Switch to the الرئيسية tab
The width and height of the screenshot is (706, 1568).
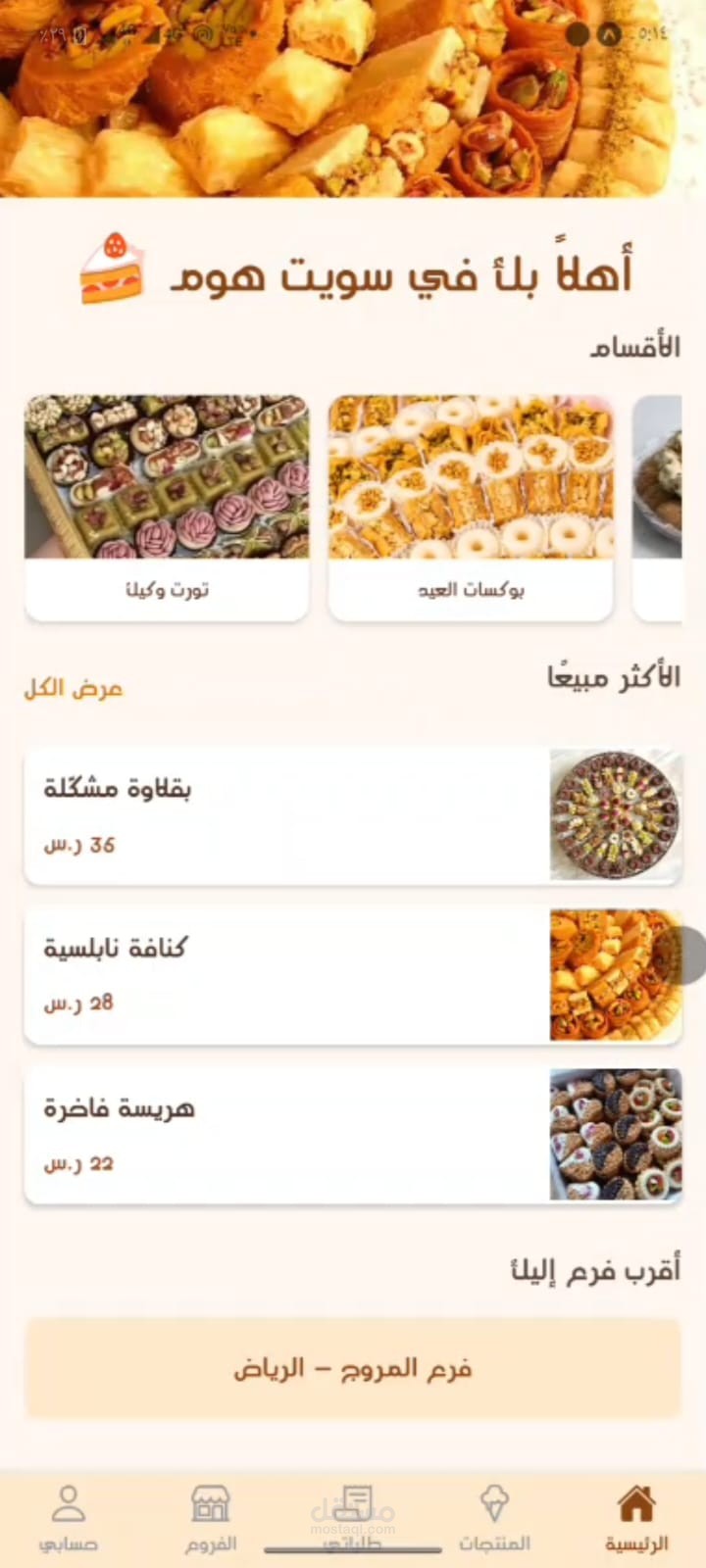635,1518
